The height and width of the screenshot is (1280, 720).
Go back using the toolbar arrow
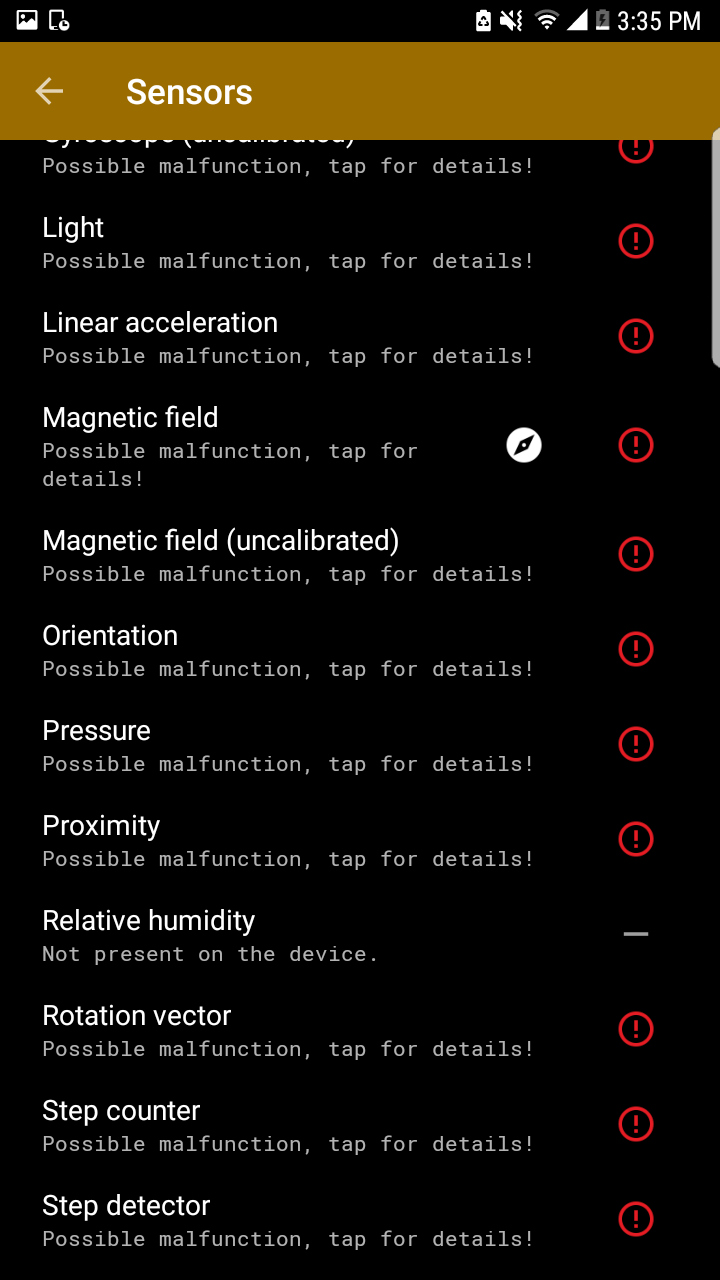click(x=49, y=92)
